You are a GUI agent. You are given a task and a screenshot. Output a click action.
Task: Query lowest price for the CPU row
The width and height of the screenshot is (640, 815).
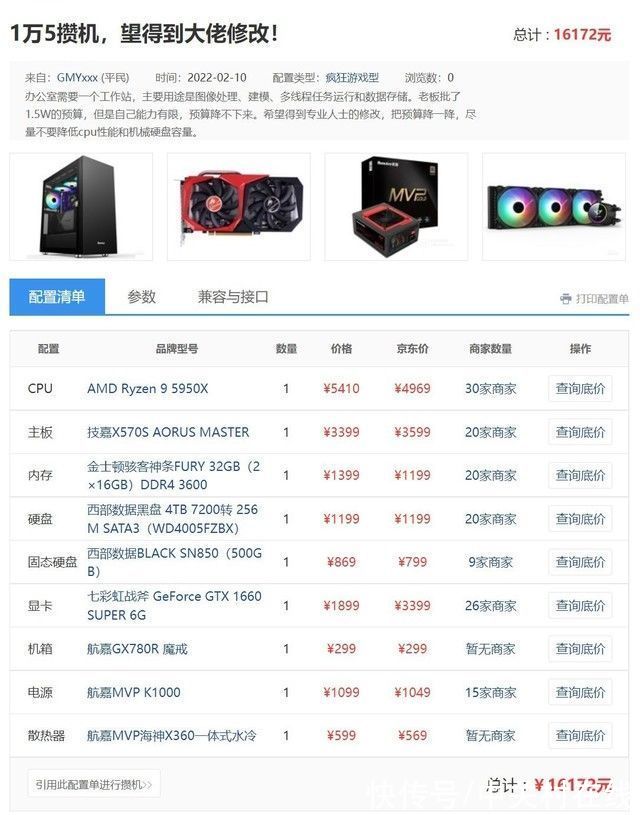click(x=580, y=389)
